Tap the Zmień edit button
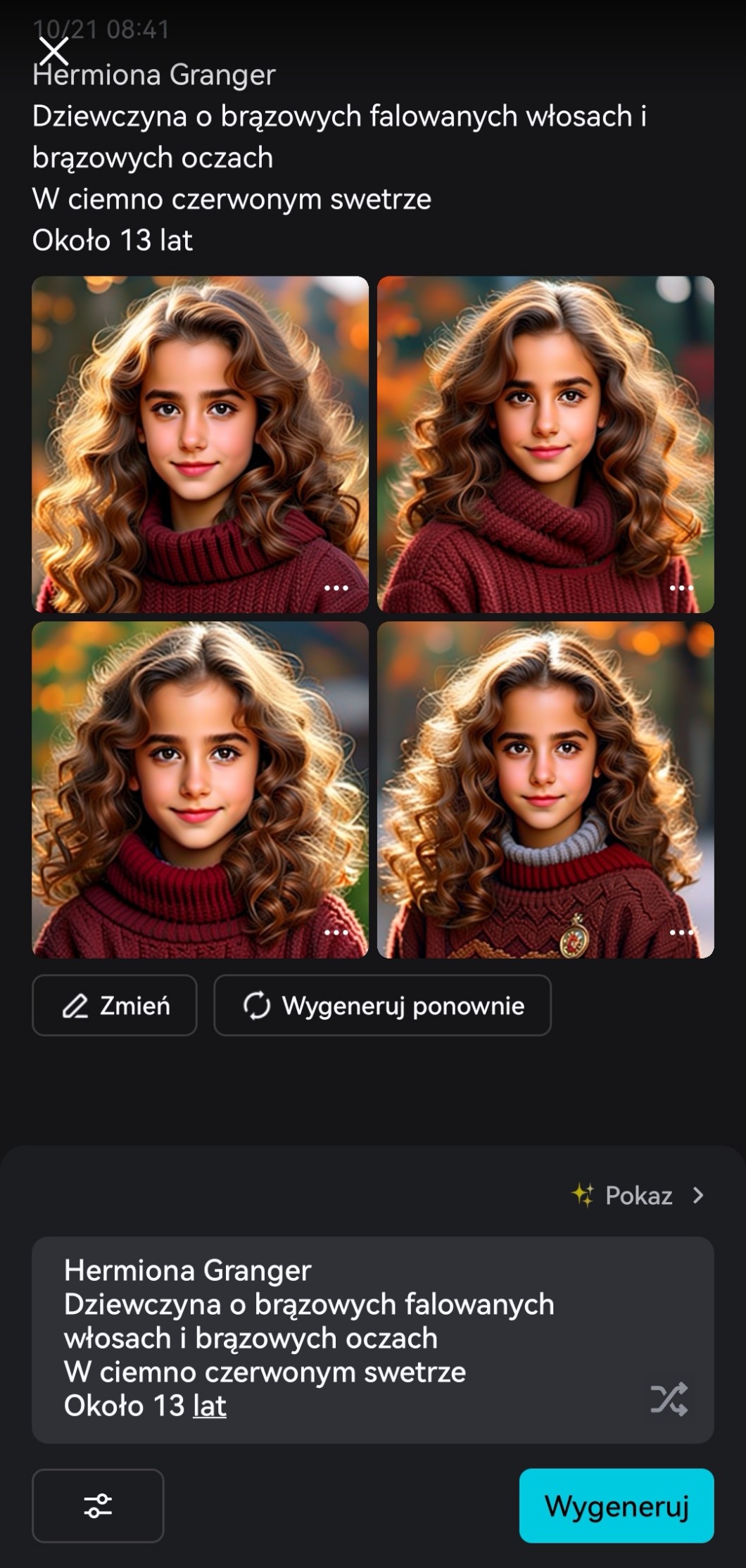The width and height of the screenshot is (746, 1568). pos(115,1005)
